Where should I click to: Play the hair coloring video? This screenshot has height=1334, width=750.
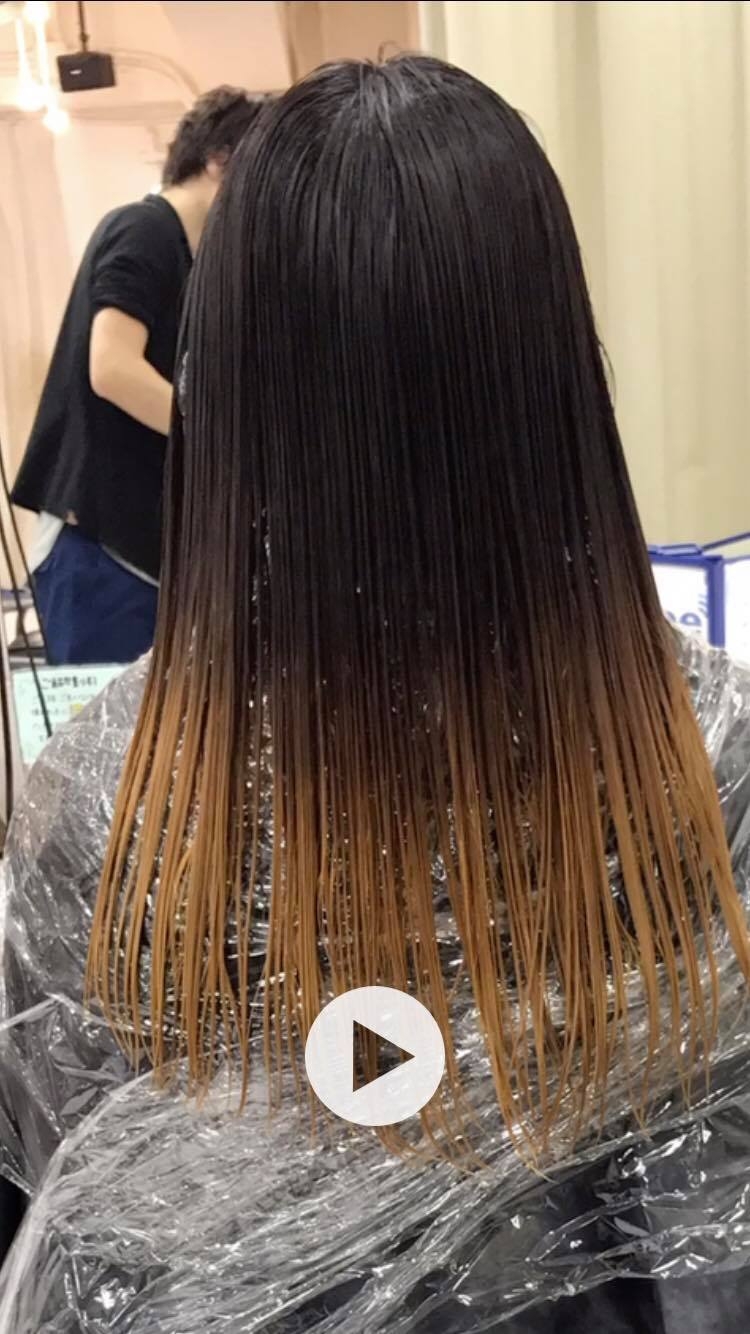(x=375, y=1056)
